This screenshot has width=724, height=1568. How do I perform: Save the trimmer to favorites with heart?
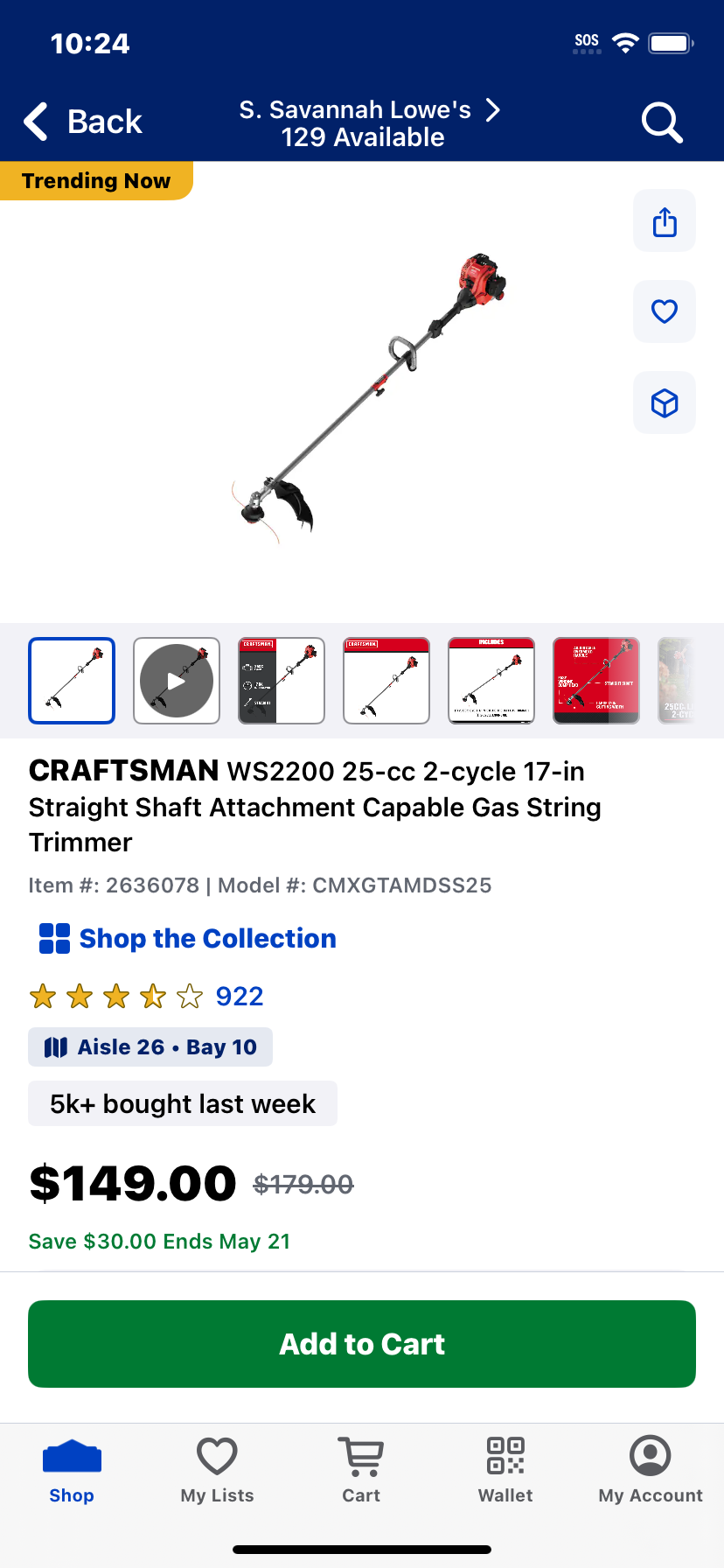coord(665,311)
